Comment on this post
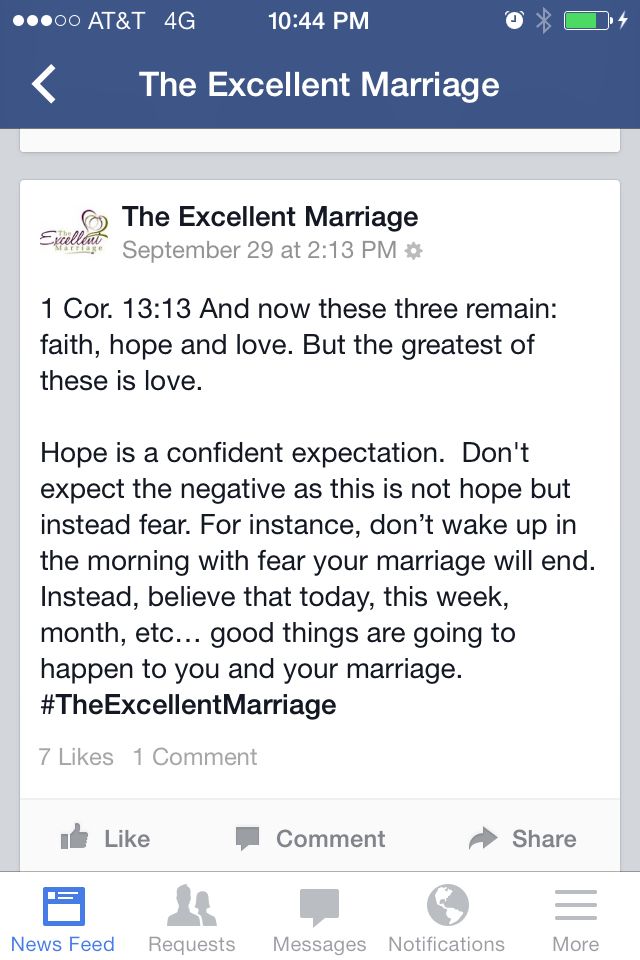This screenshot has width=640, height=960. [x=310, y=838]
